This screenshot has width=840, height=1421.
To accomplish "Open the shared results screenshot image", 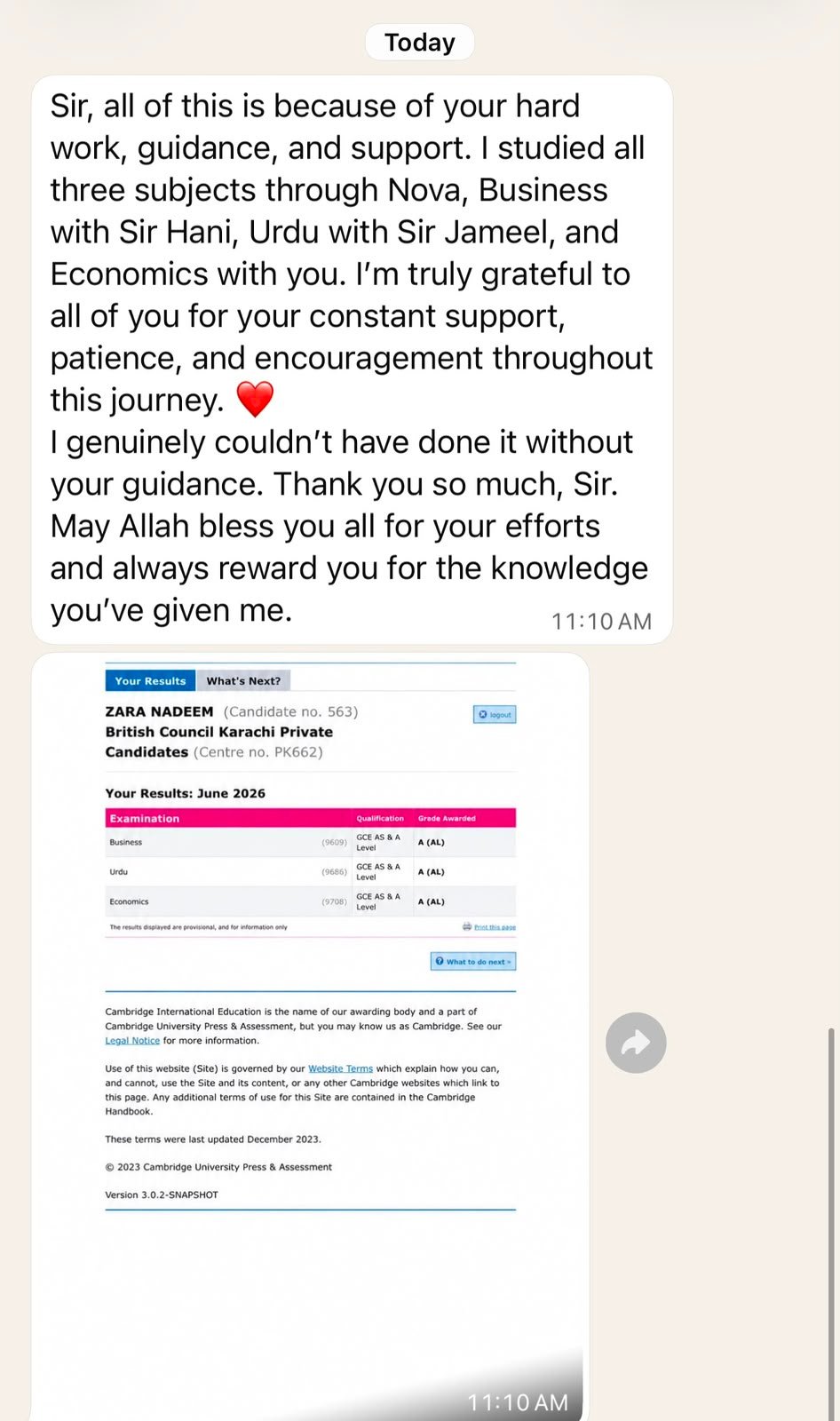I will tap(310, 1037).
